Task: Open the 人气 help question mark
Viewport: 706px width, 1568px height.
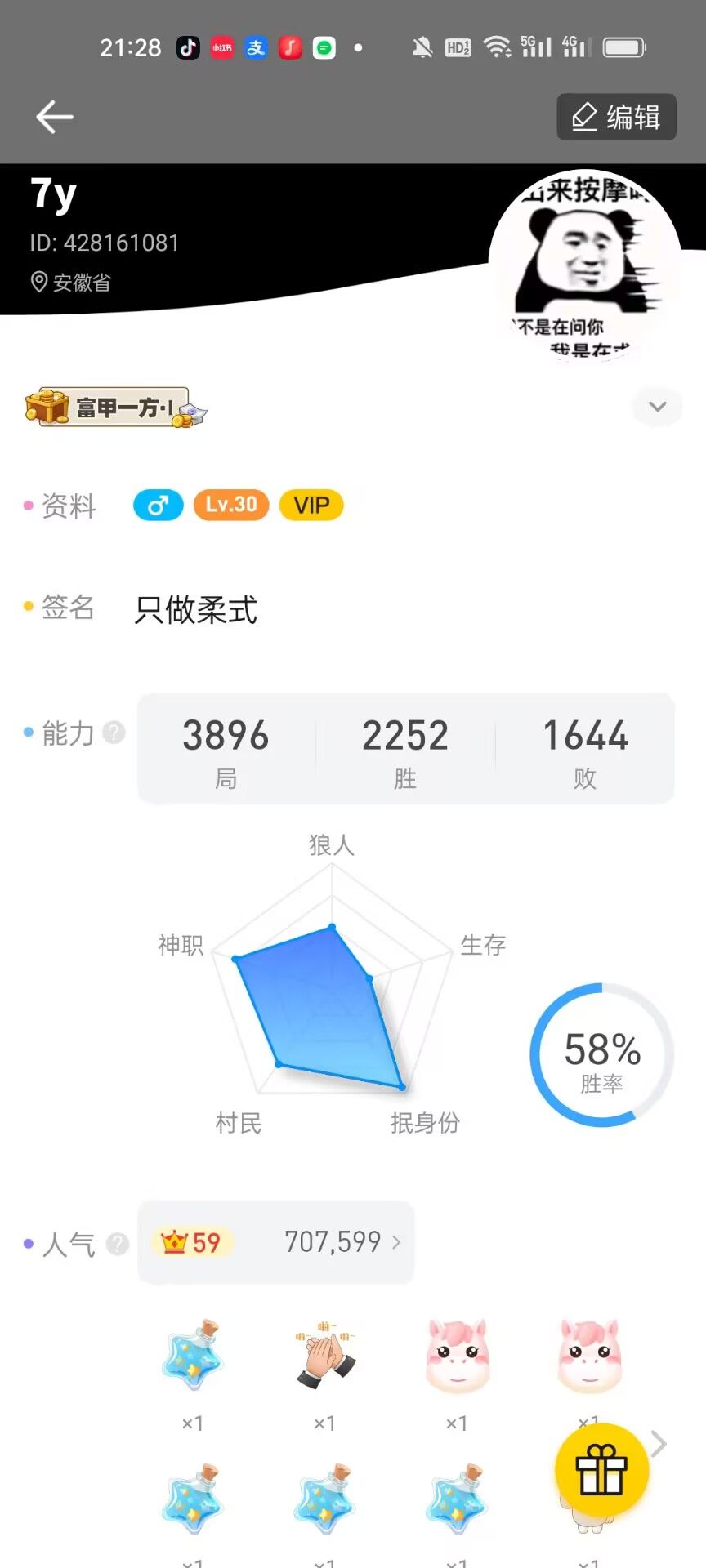Action: 118,1244
